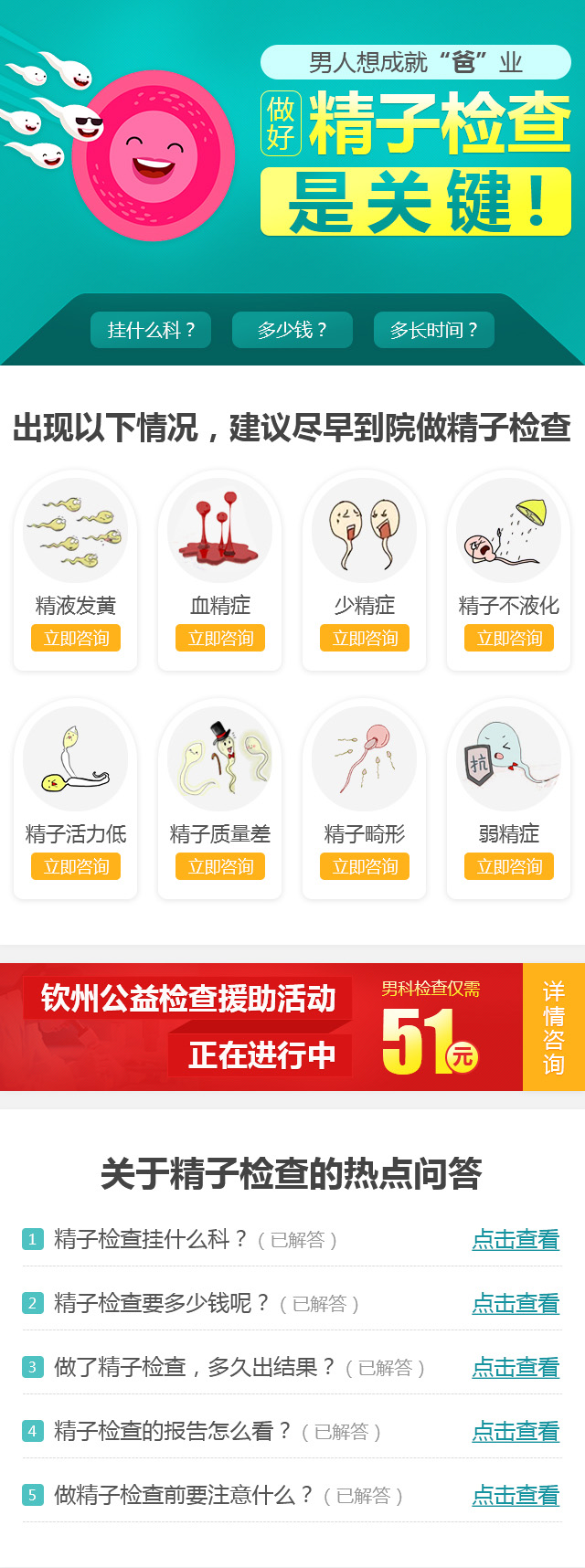Tap 立即咨询 under 精子活力低
585x1568 pixels.
(76, 866)
